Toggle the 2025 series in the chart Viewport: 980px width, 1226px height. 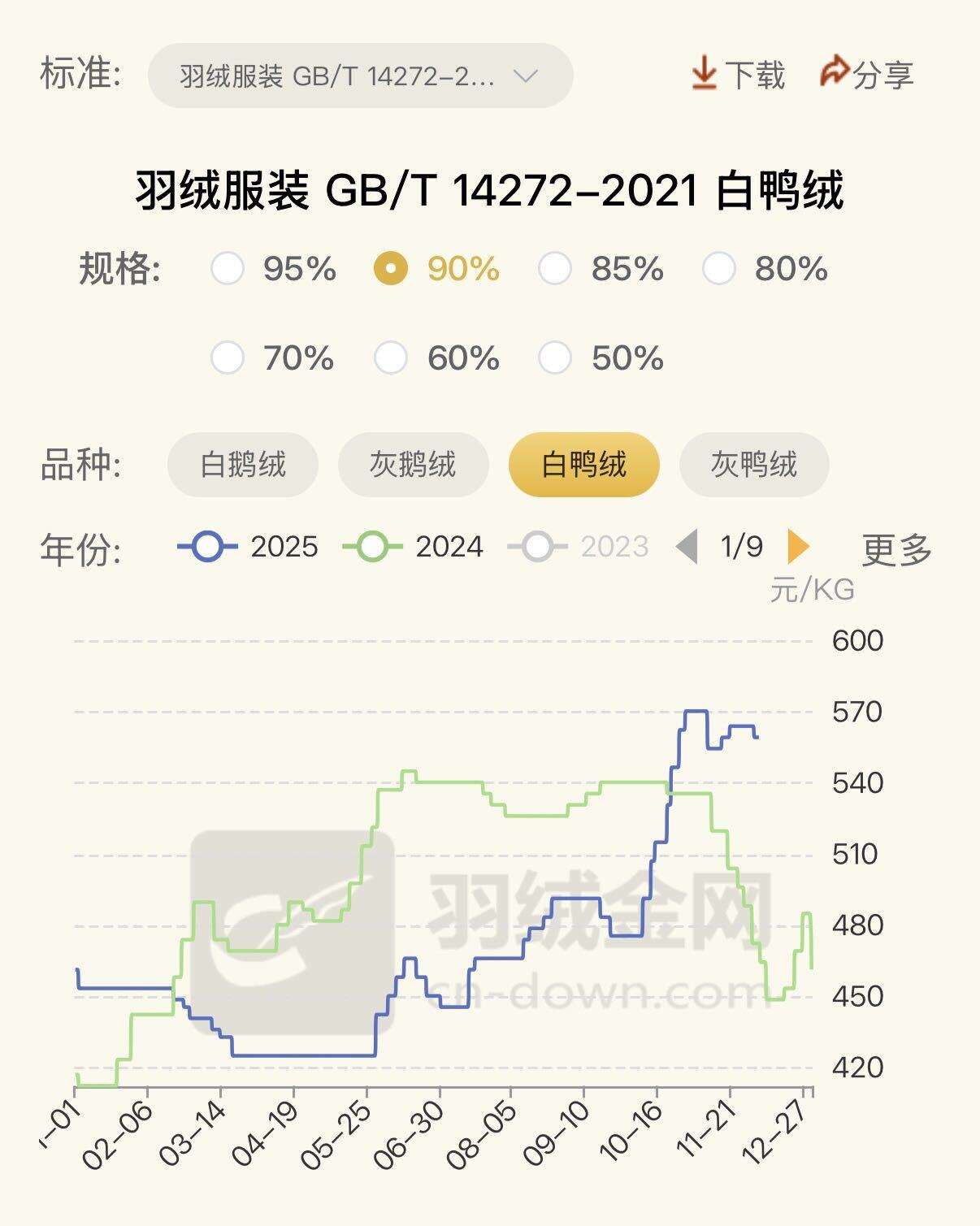tap(248, 547)
